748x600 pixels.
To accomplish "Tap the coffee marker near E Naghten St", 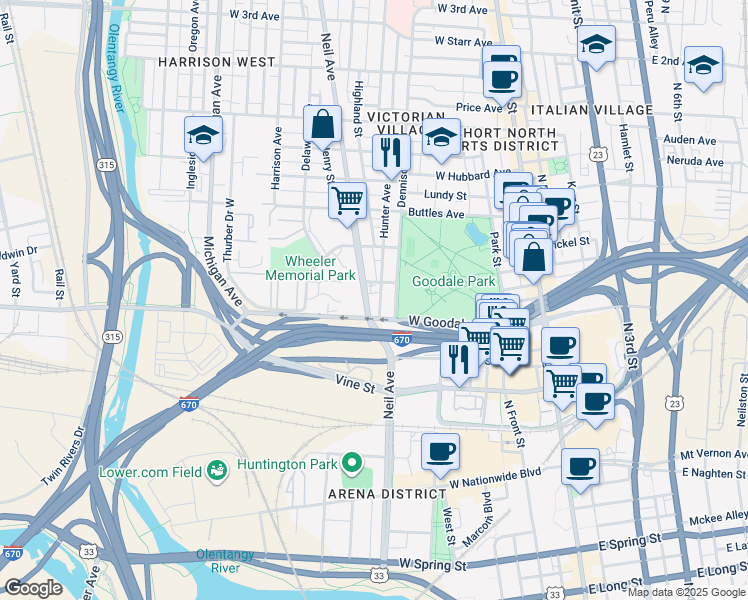I will tap(580, 470).
